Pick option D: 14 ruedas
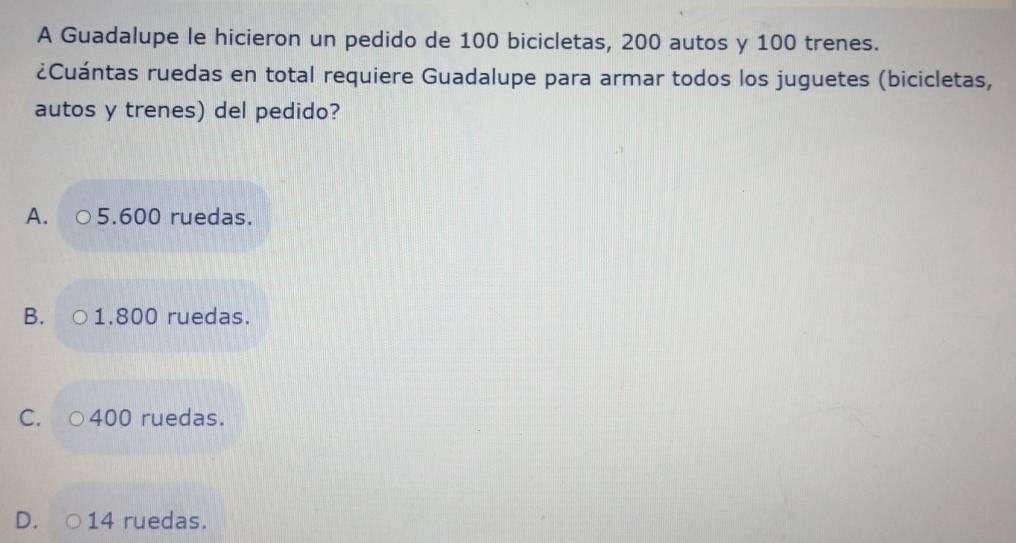1016x543 pixels. (x=75, y=521)
